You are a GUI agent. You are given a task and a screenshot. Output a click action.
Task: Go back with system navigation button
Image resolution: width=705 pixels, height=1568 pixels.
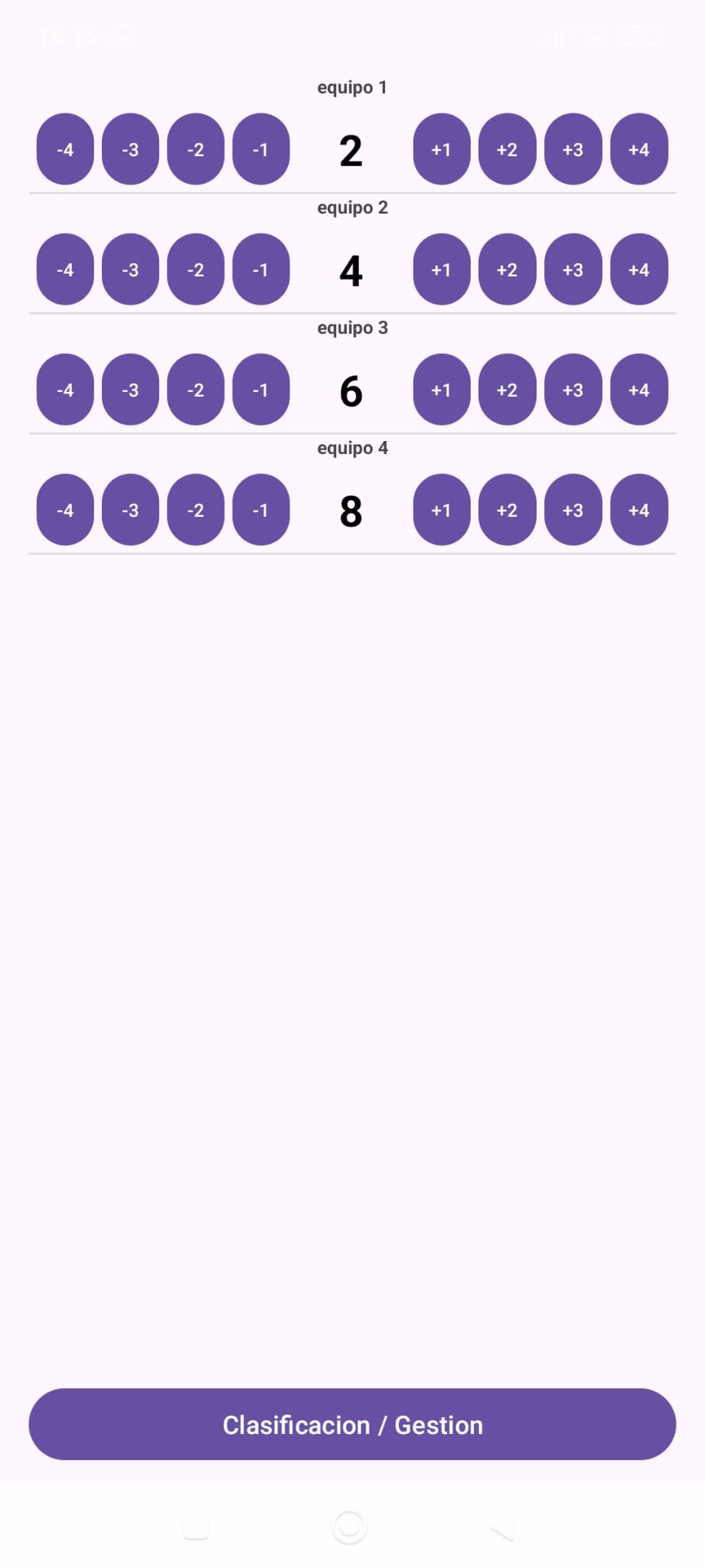[502, 1528]
